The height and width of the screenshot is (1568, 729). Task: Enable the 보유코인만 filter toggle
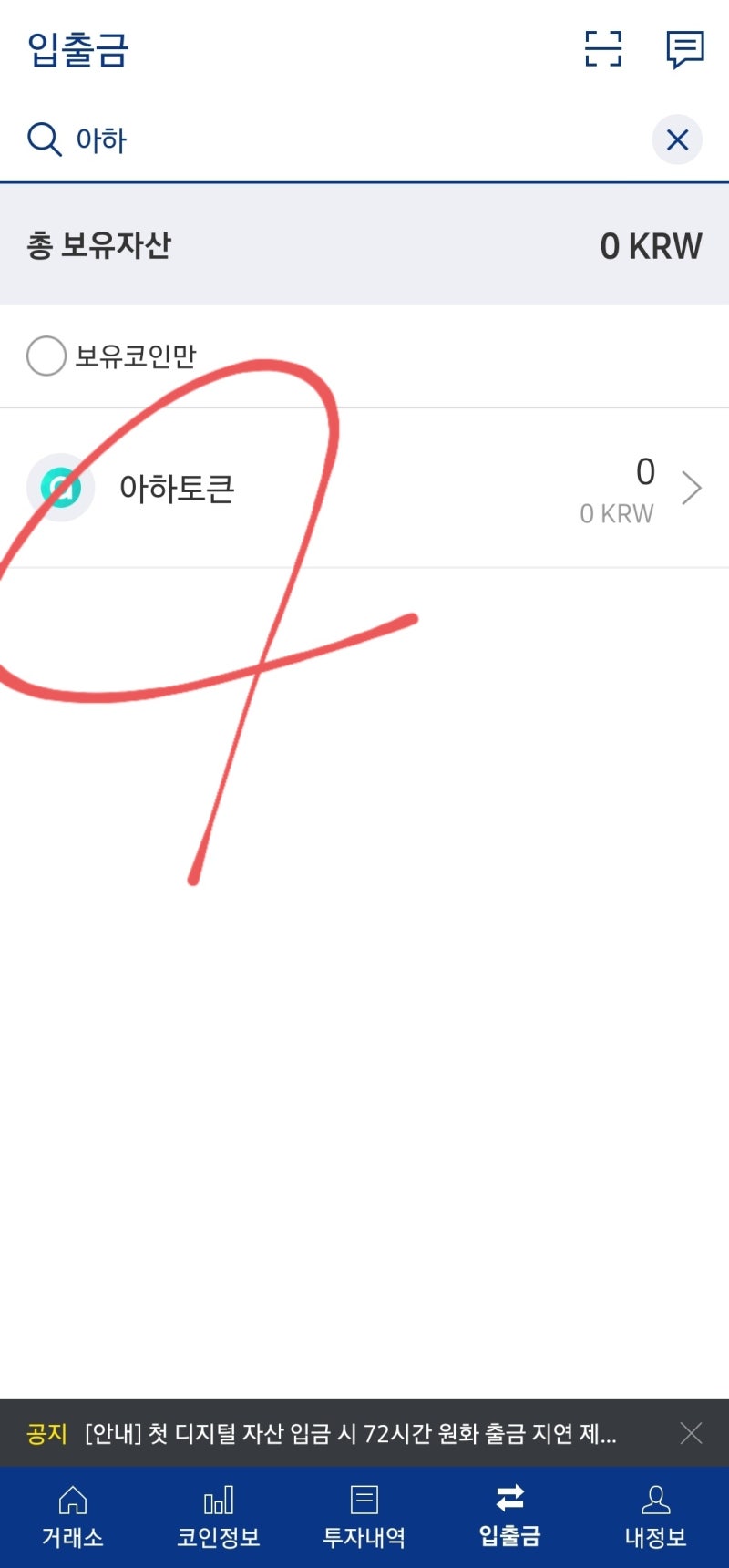pos(46,356)
